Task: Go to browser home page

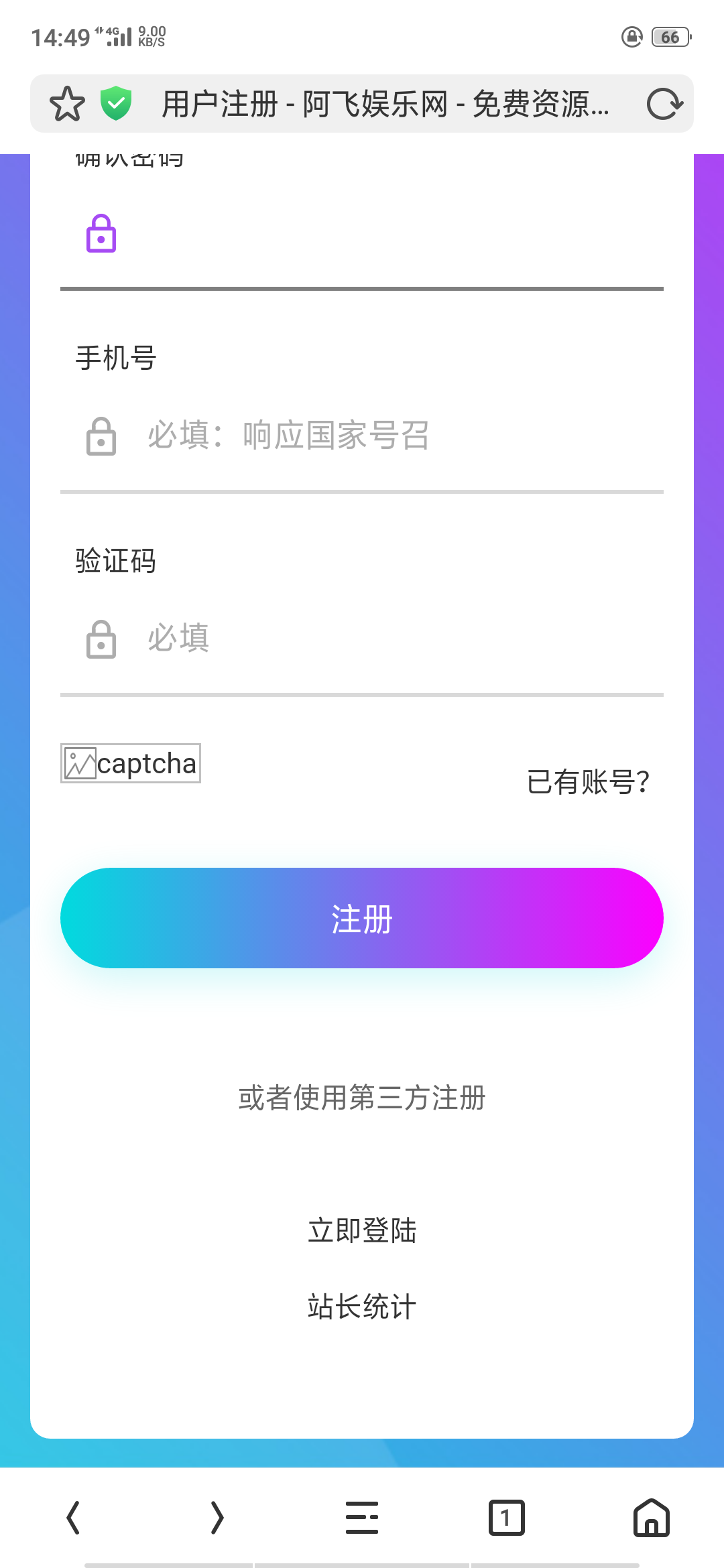Action: pyautogui.click(x=651, y=1518)
